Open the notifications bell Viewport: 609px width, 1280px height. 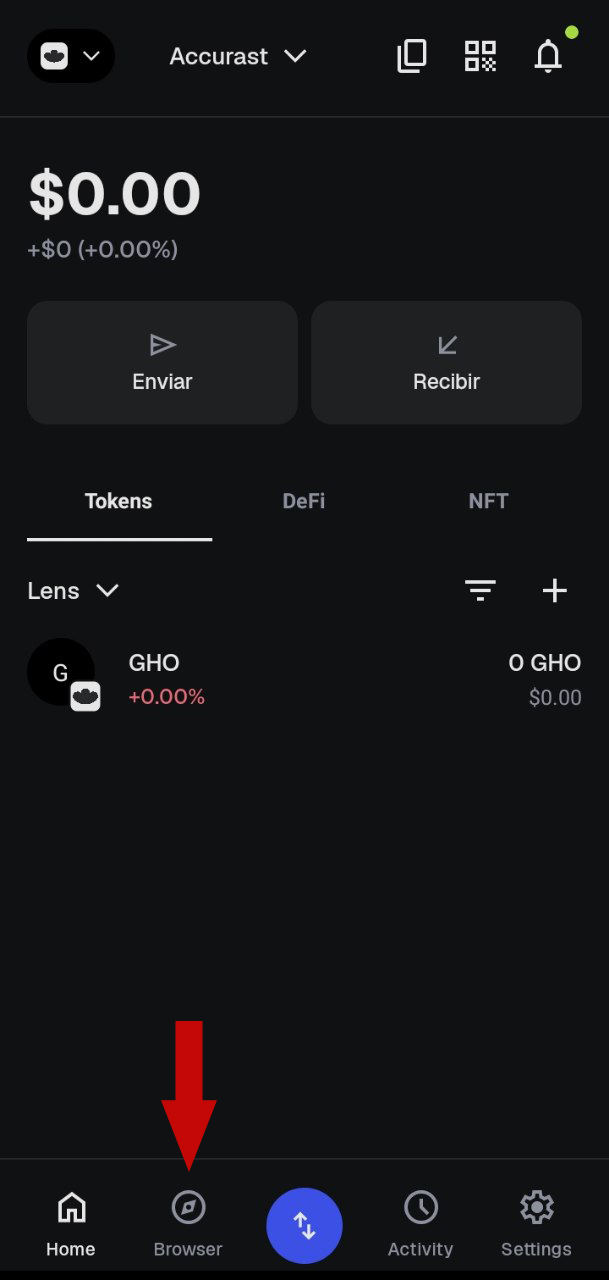point(548,57)
